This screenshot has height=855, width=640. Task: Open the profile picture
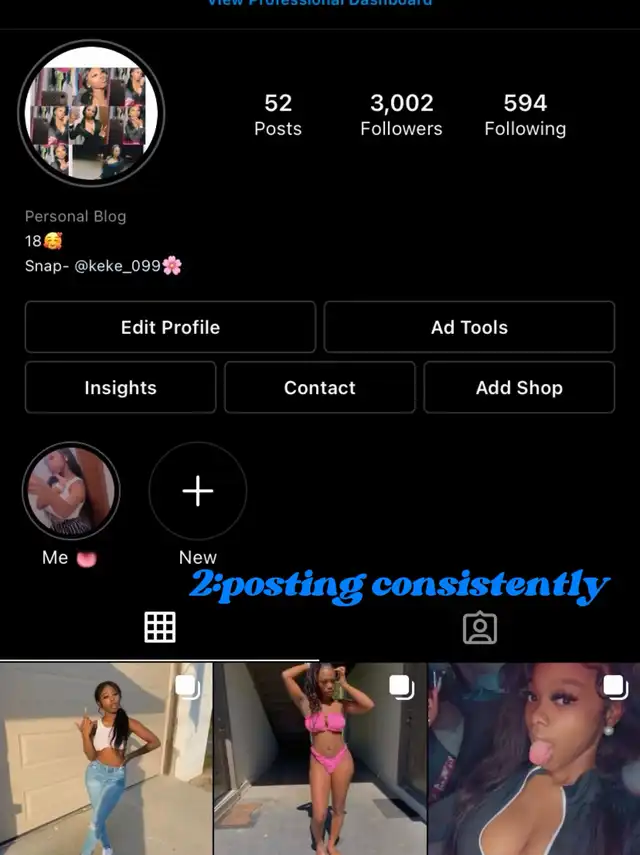click(x=91, y=113)
